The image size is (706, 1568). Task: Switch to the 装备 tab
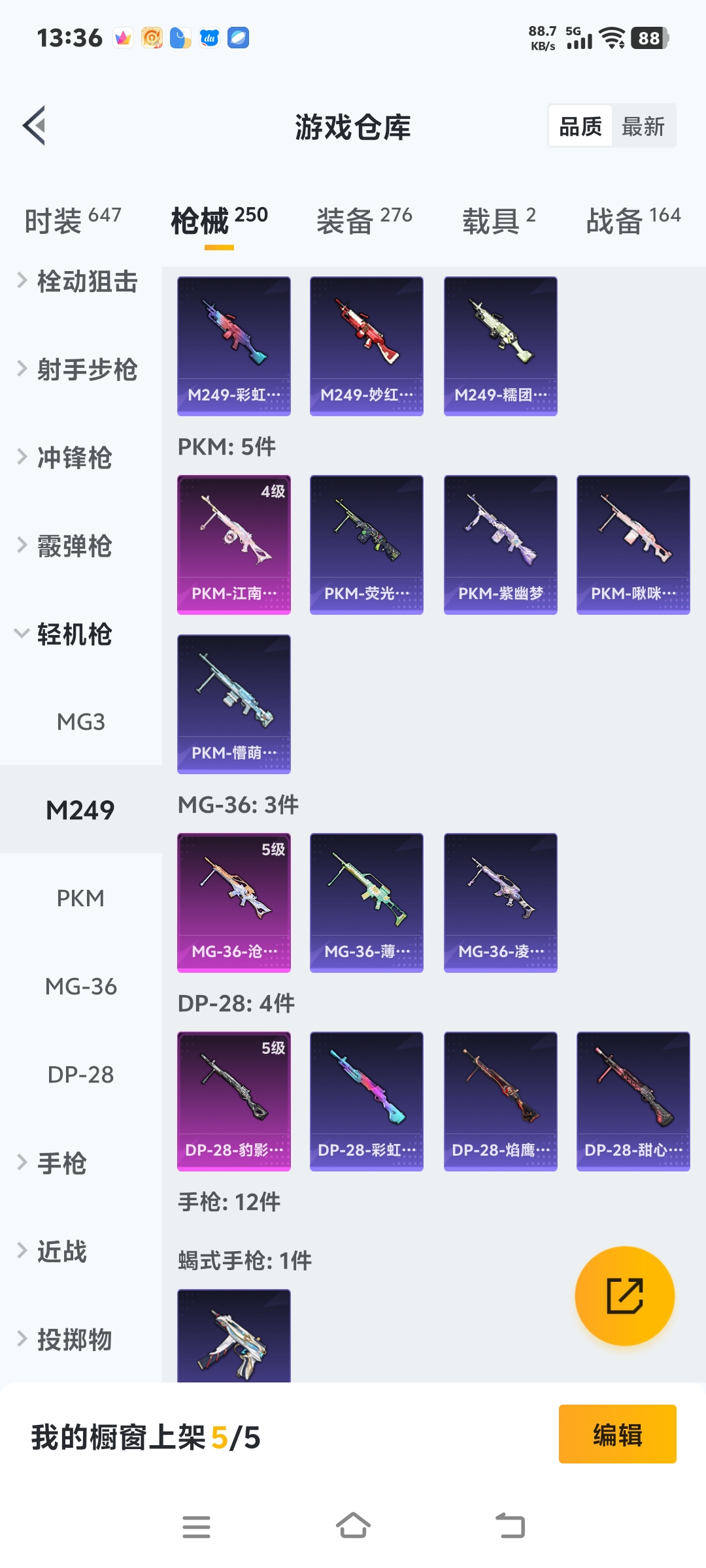364,220
